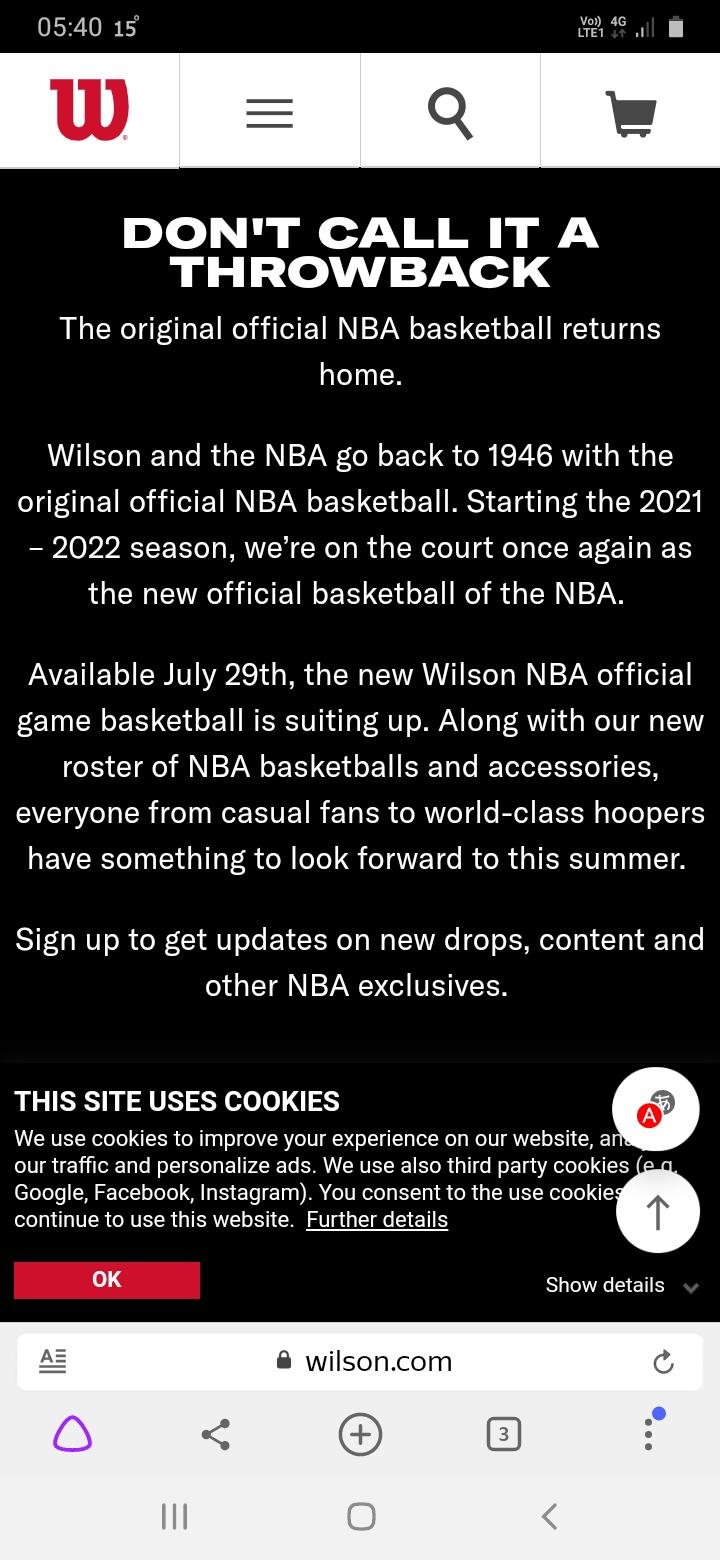This screenshot has width=720, height=1560.
Task: Open system recent apps
Action: click(174, 1517)
